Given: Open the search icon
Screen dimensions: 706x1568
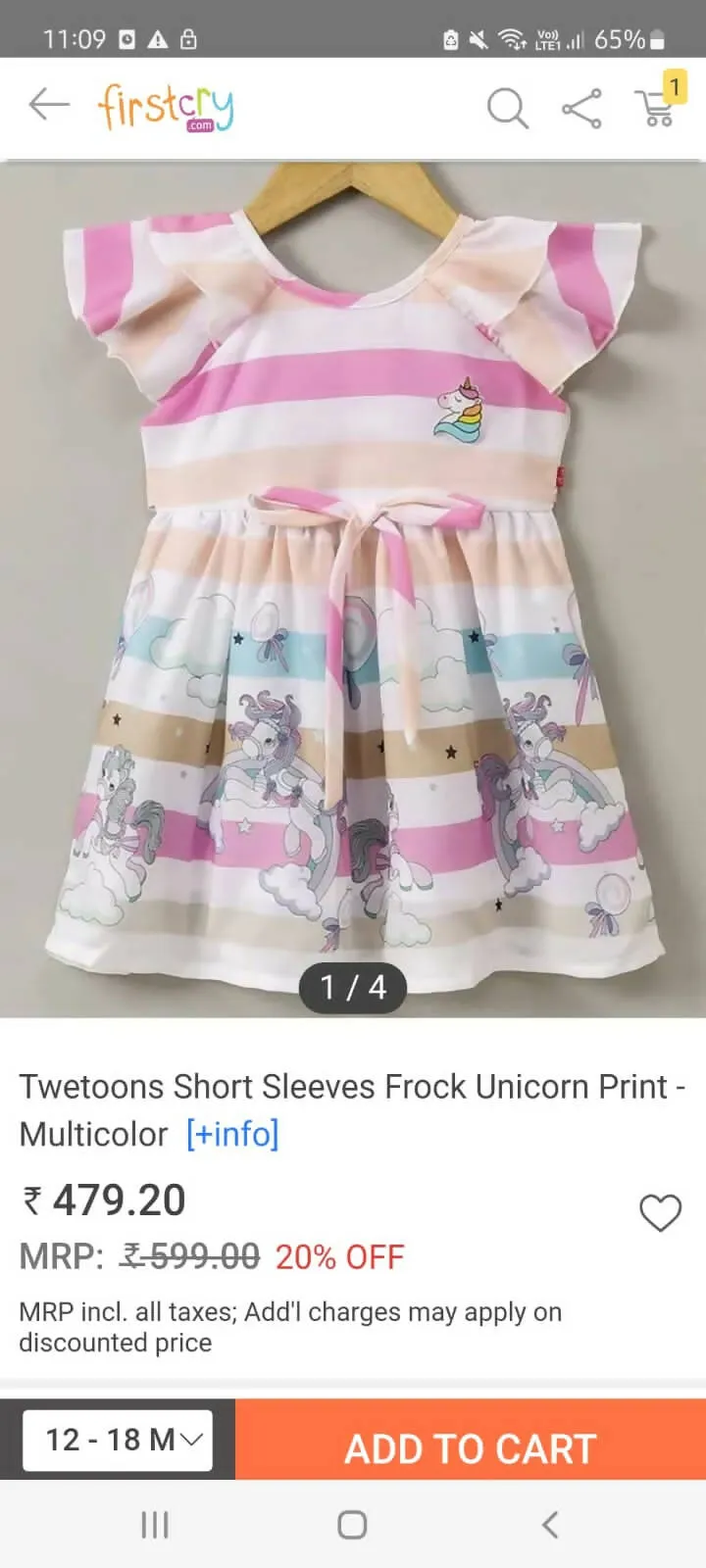Looking at the screenshot, I should [x=507, y=108].
